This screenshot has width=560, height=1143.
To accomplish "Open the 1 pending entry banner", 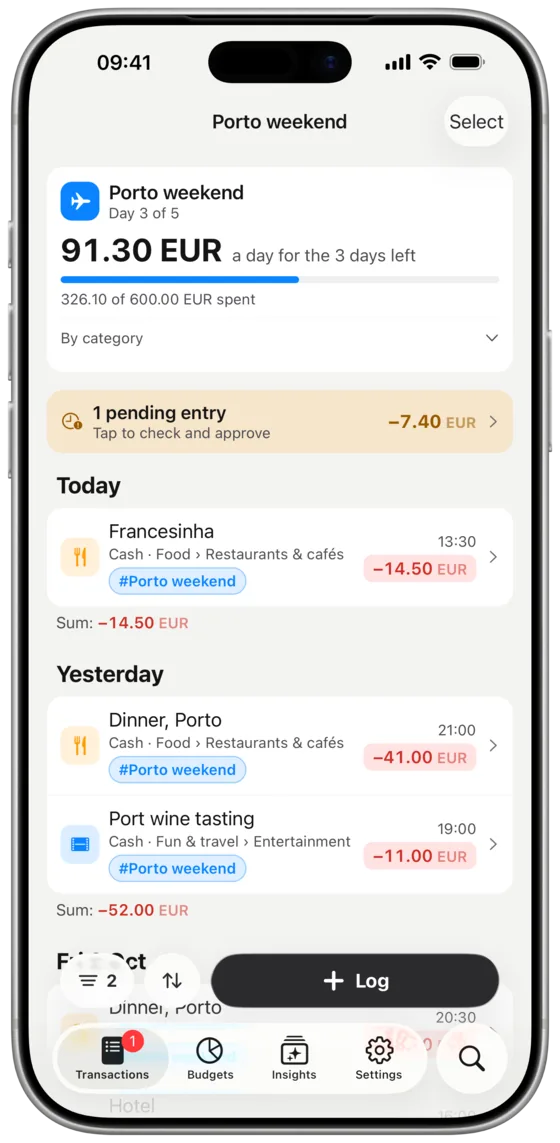I will [280, 421].
